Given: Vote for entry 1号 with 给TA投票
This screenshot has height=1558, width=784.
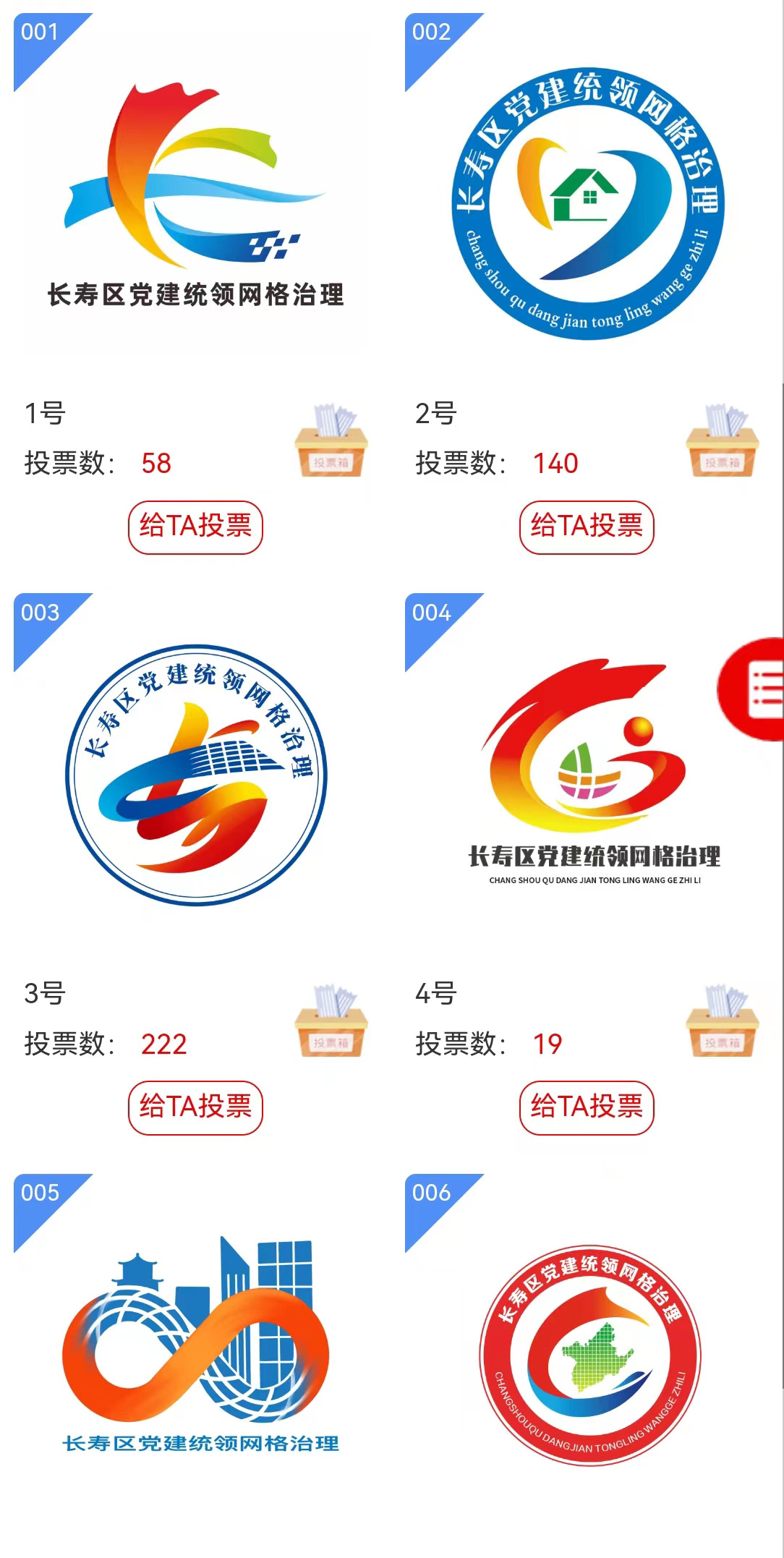Looking at the screenshot, I should coord(195,527).
